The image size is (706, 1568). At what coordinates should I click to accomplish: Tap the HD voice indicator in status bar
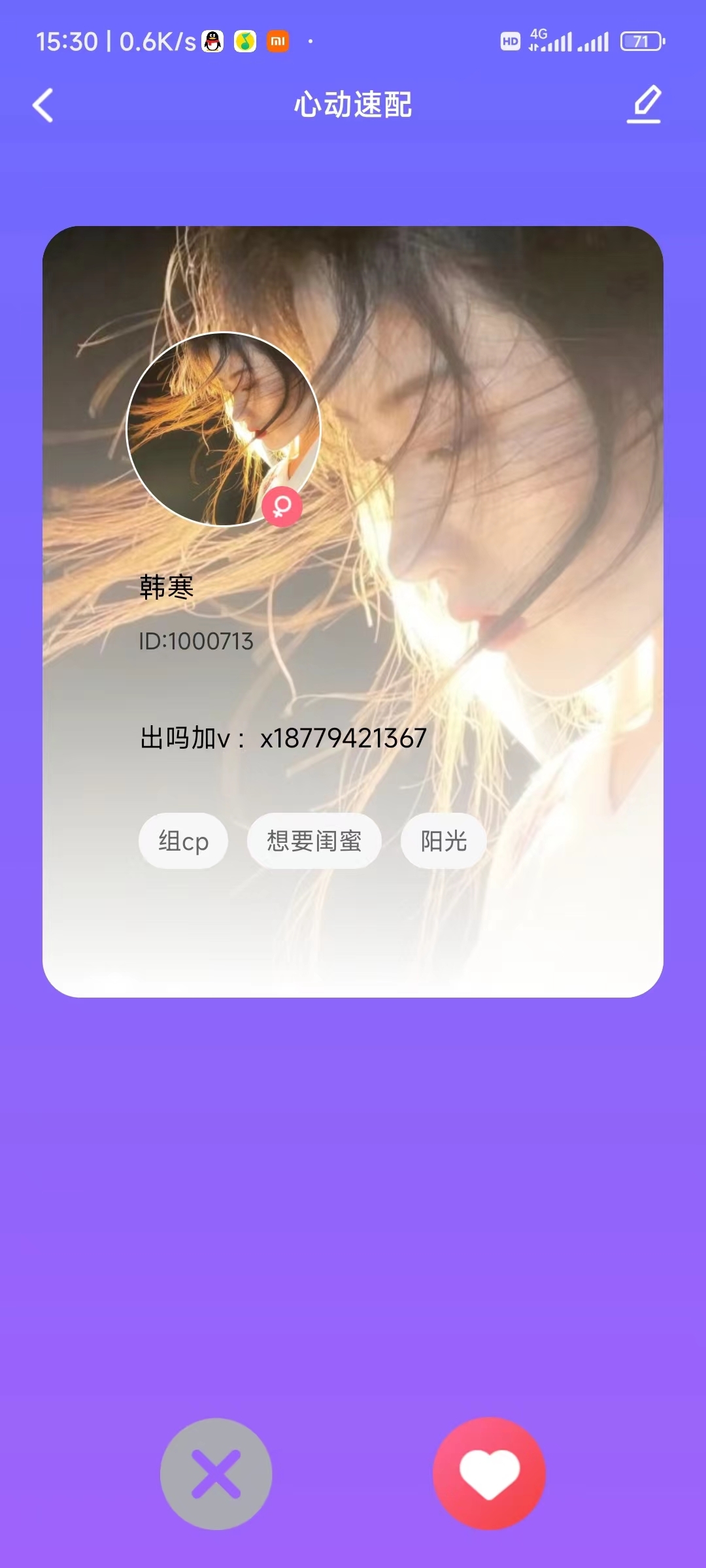pyautogui.click(x=509, y=42)
